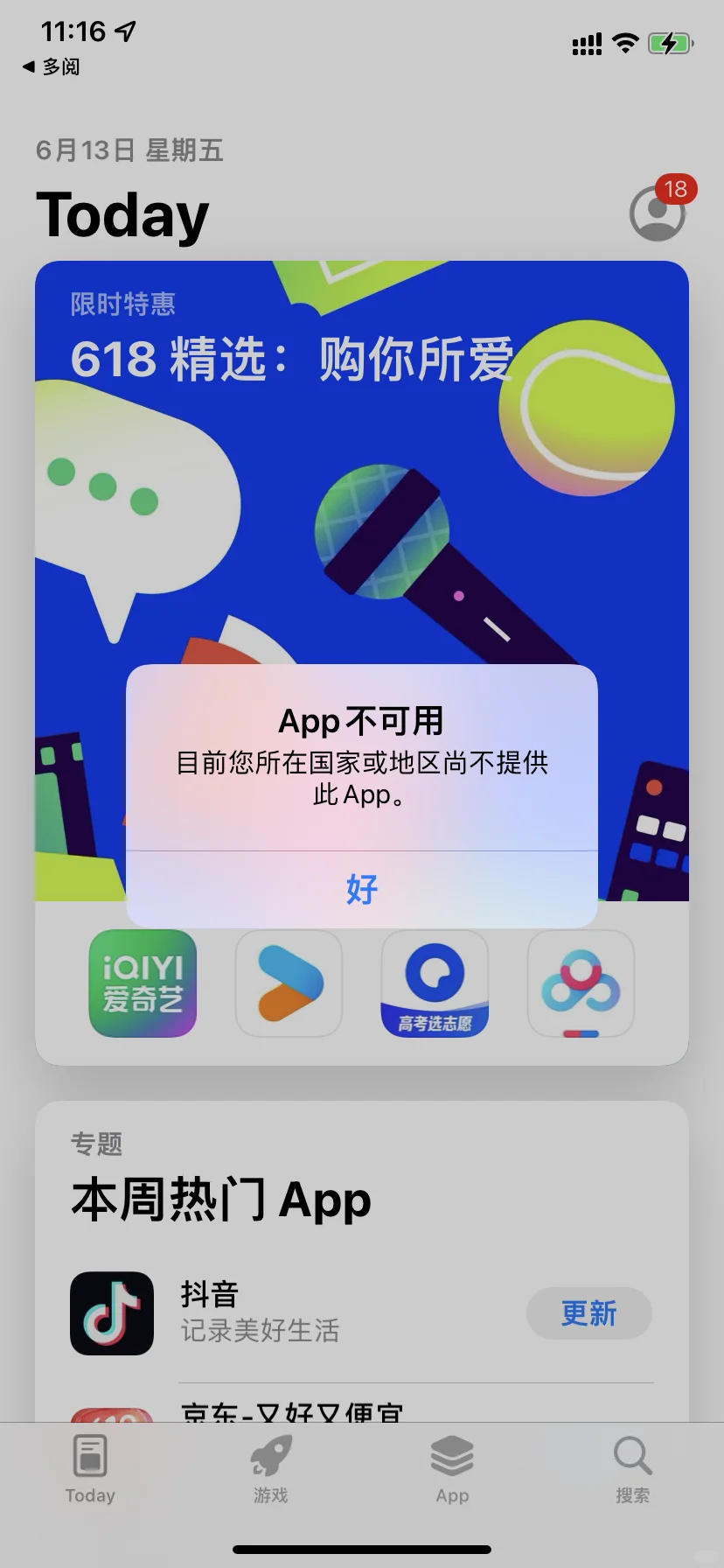
Task: Dismiss the alert by tapping 好
Action: click(361, 889)
